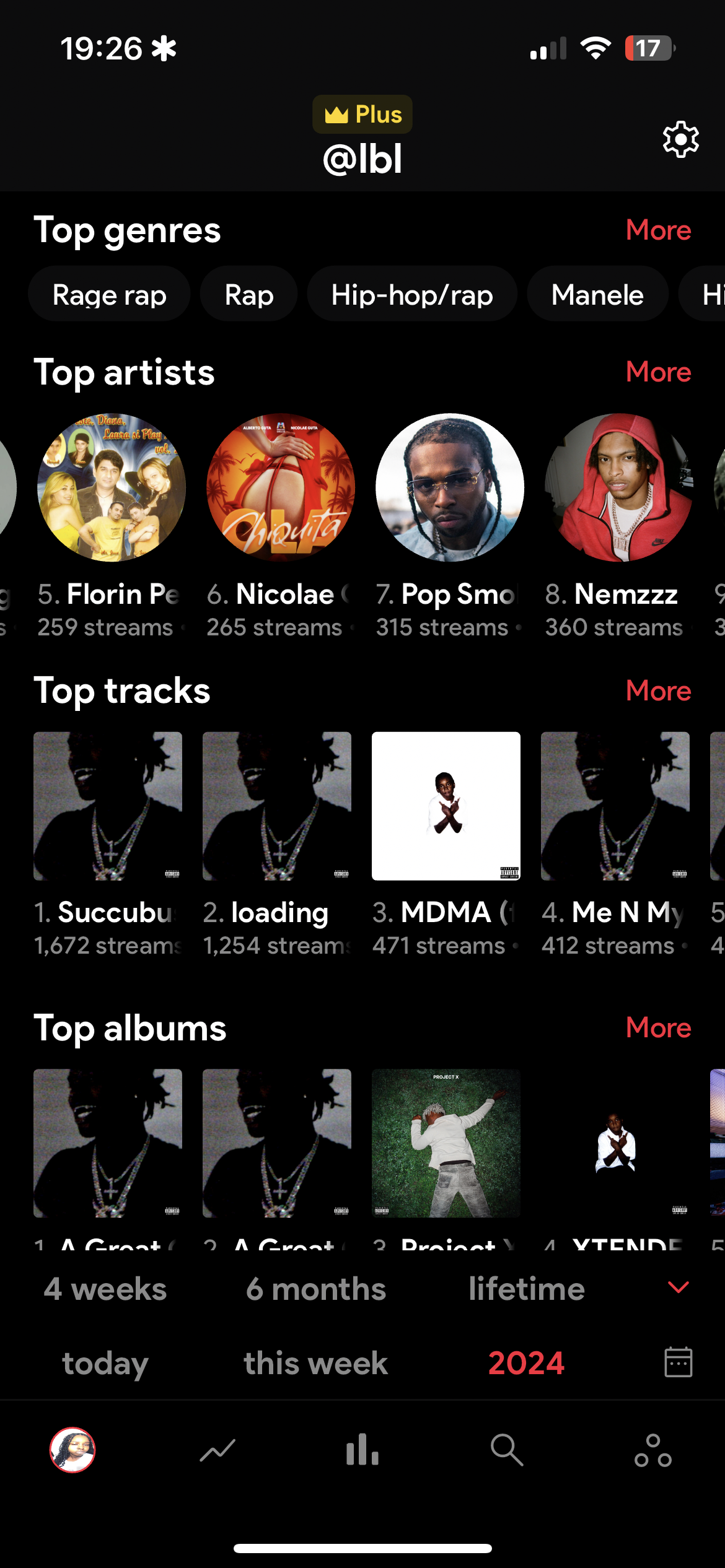Select the Manele genre chip
This screenshot has height=1568, width=725.
pyautogui.click(x=597, y=295)
